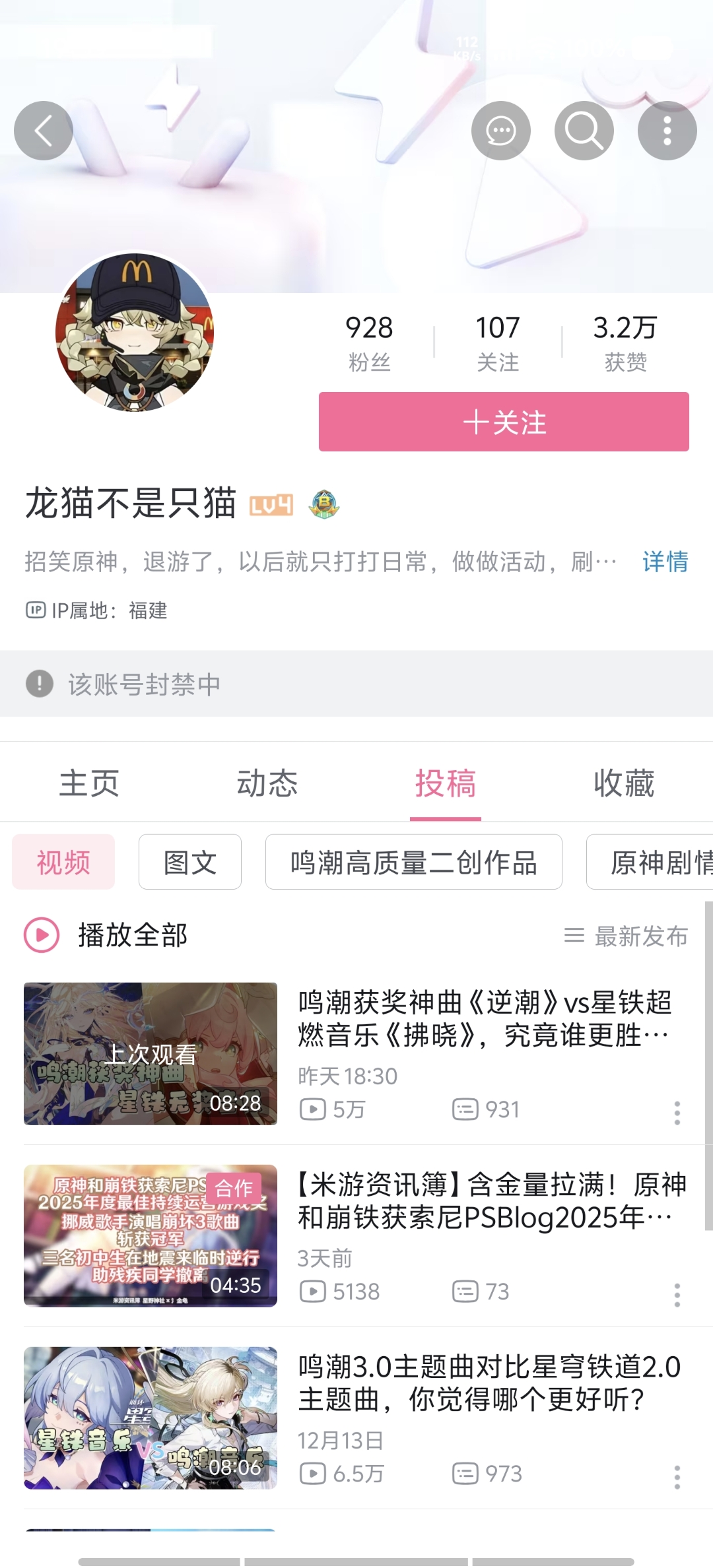Viewport: 713px width, 1568px height.
Task: Filter by 鸣潮高质量二创作品 collection
Action: [413, 862]
